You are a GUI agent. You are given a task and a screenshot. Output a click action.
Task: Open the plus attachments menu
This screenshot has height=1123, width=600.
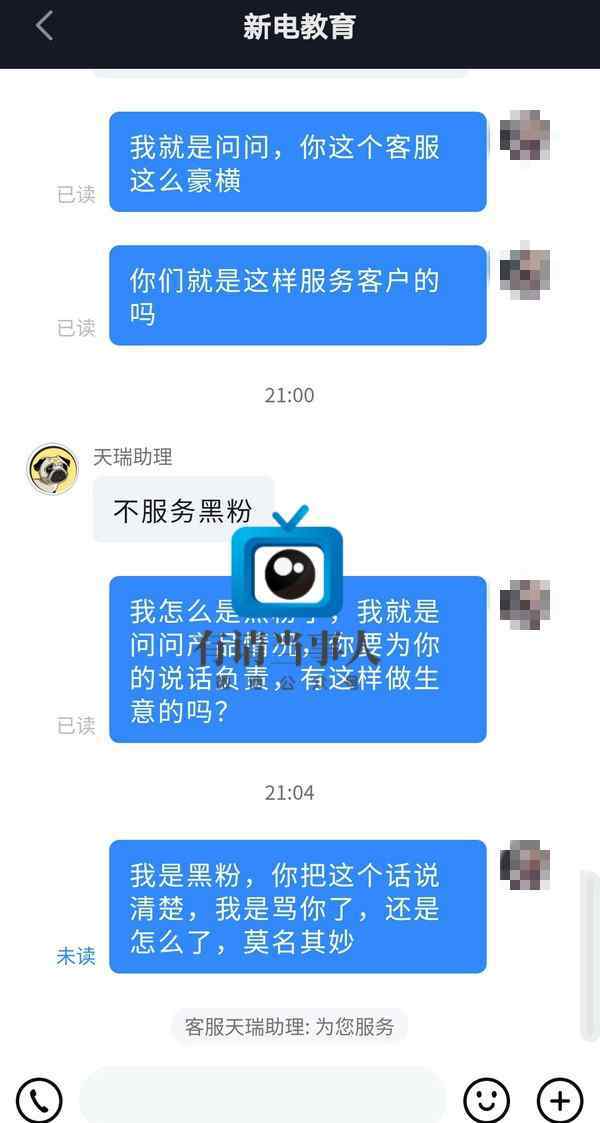560,1100
